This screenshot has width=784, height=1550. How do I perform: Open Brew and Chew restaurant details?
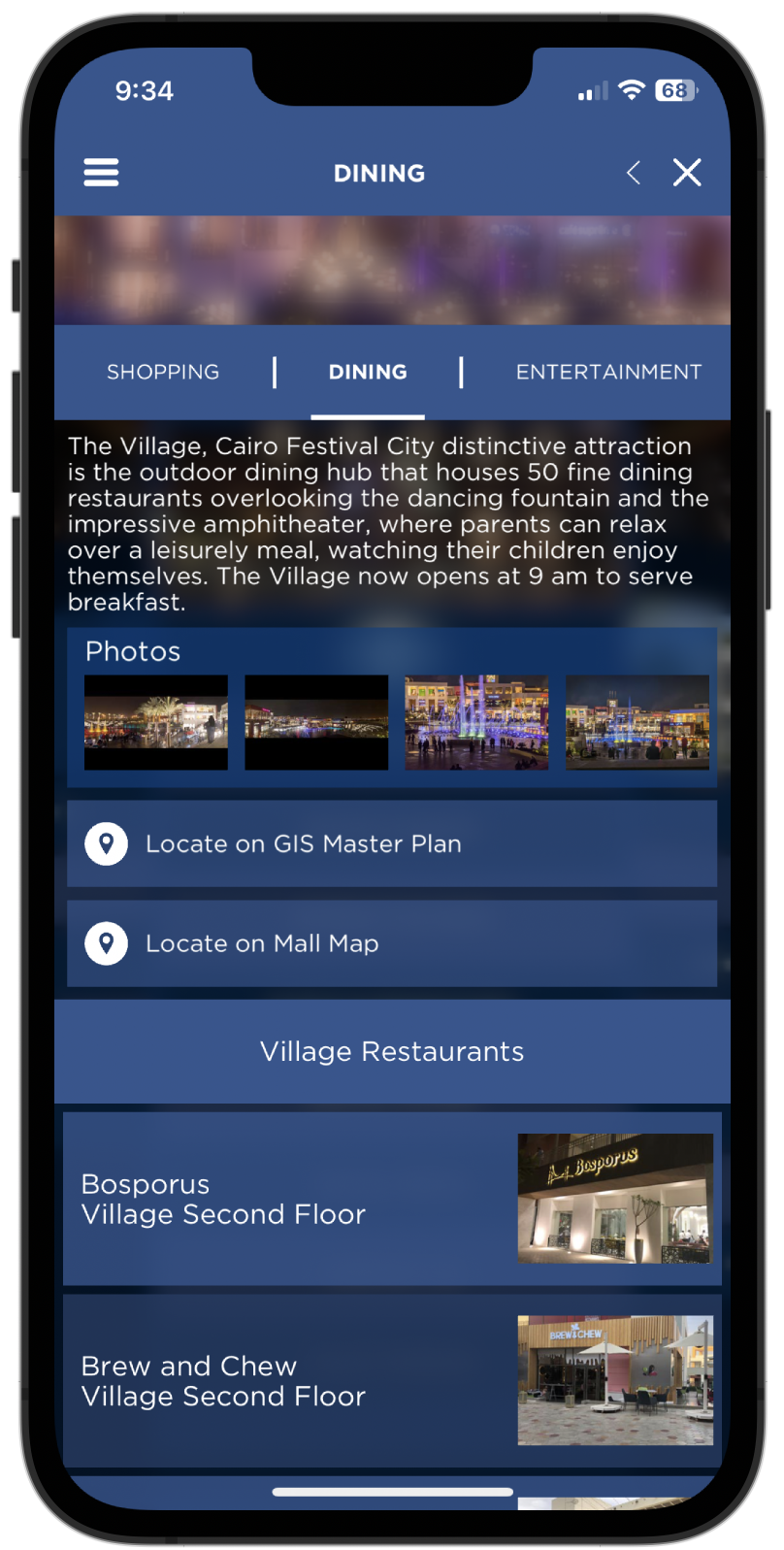coord(392,1380)
